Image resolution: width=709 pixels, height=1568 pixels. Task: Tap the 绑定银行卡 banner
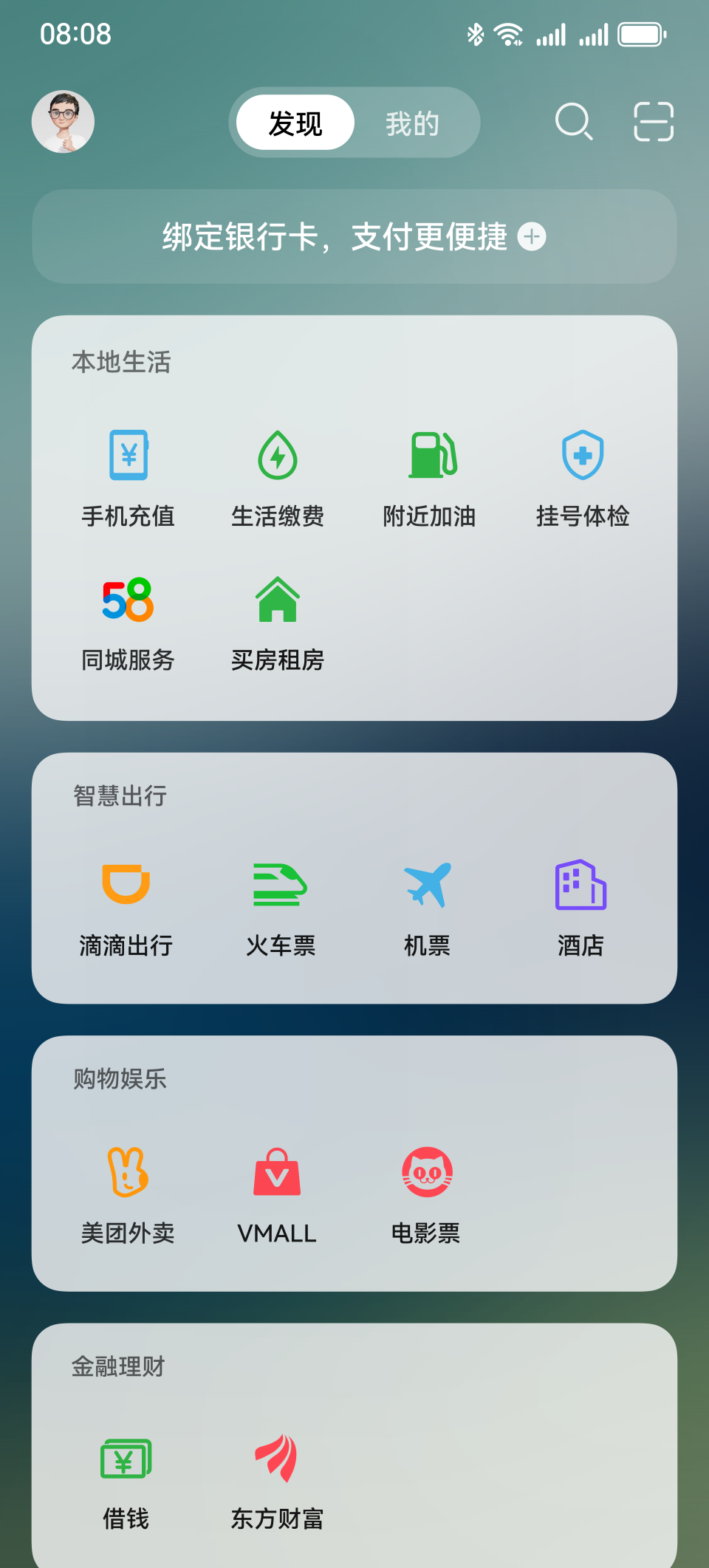click(354, 236)
